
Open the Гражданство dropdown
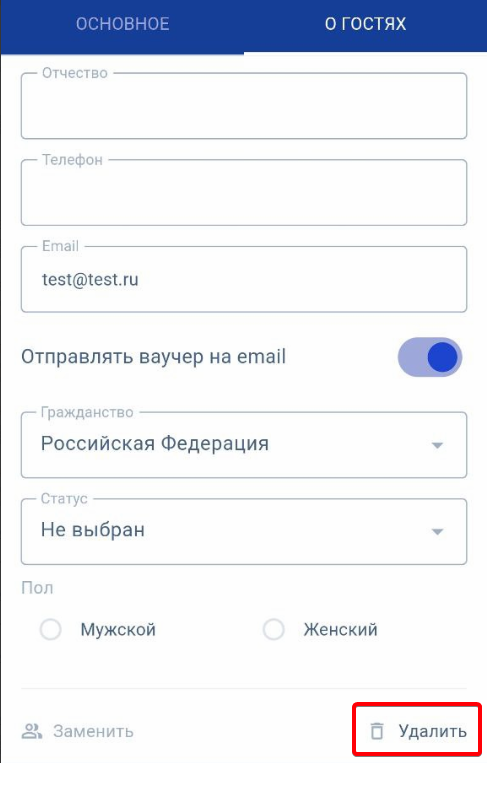tap(244, 445)
